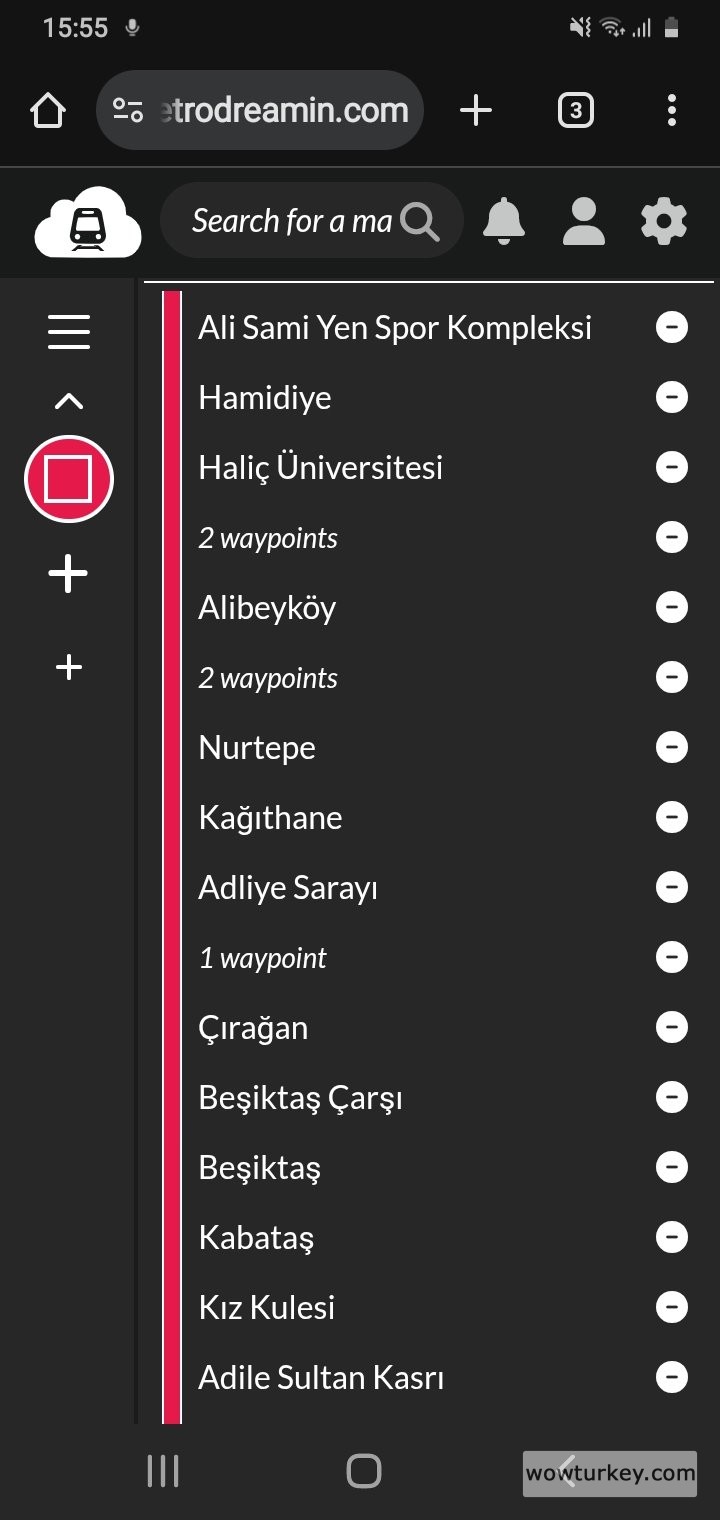The image size is (720, 1520).
Task: Open a new browser tab
Action: [476, 110]
